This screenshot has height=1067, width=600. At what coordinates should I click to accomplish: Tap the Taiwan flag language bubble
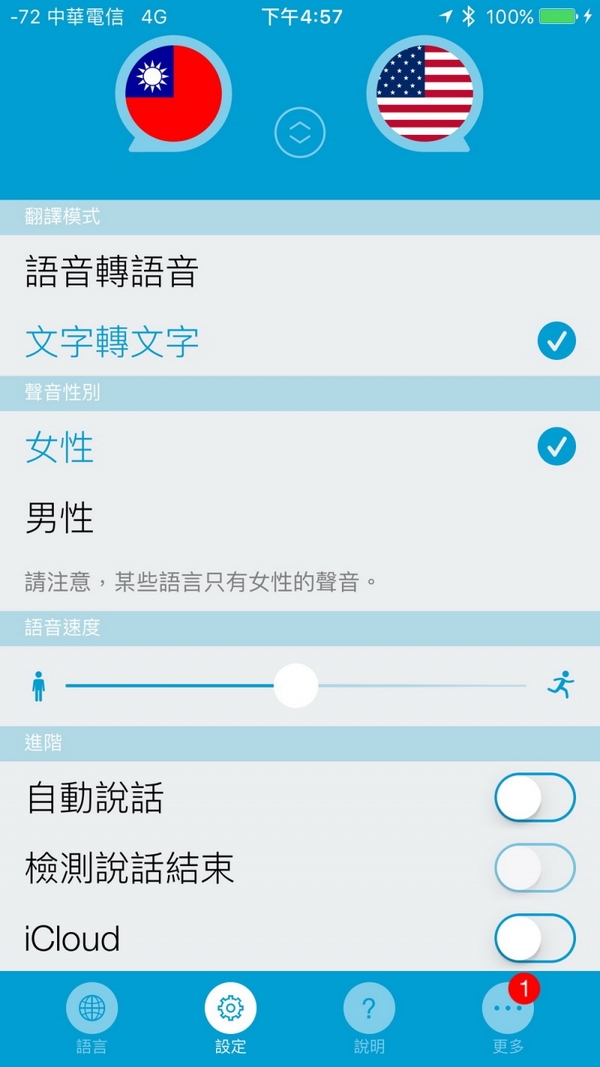173,94
